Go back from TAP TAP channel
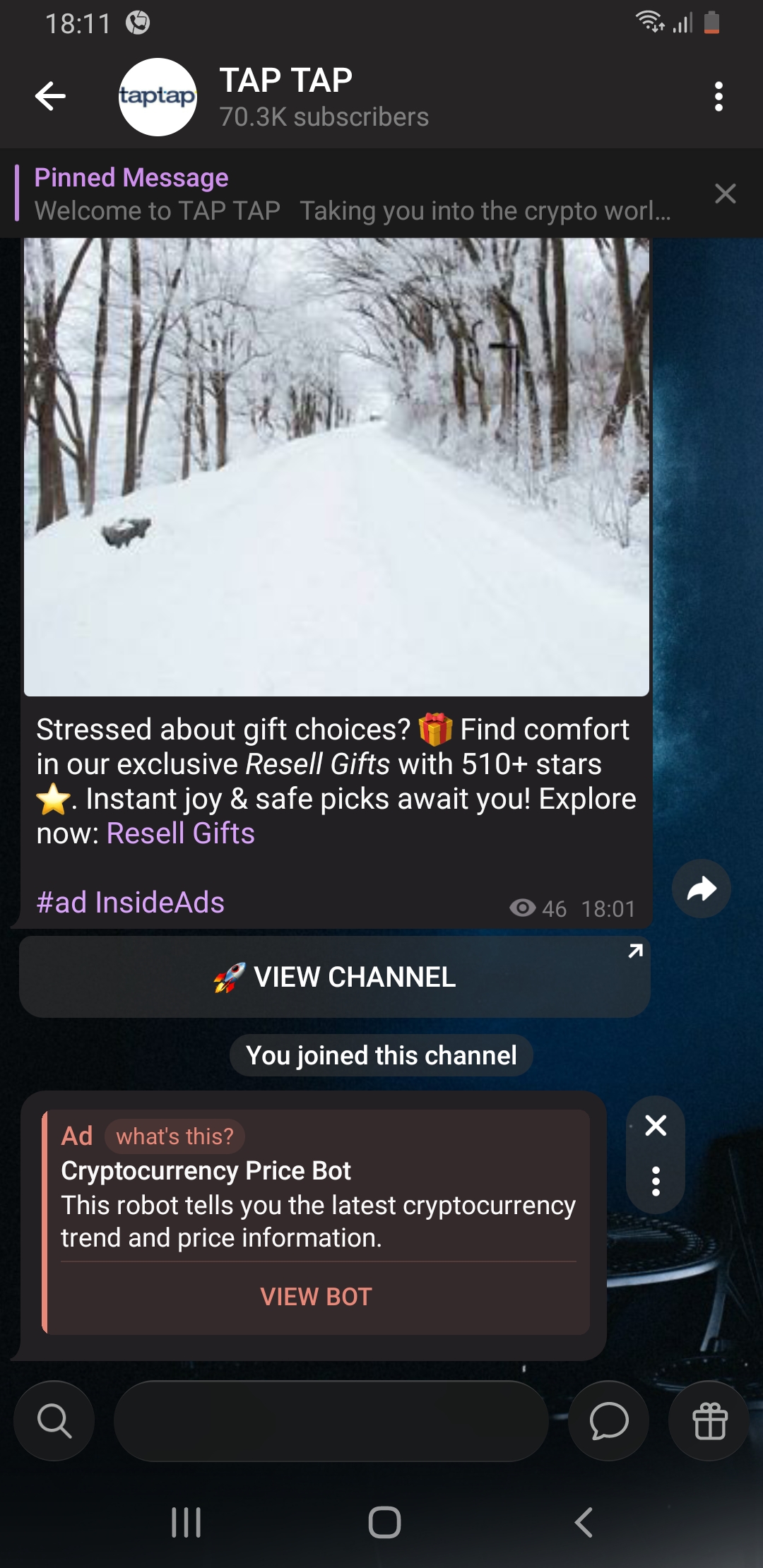This screenshot has height=1568, width=763. (x=51, y=96)
